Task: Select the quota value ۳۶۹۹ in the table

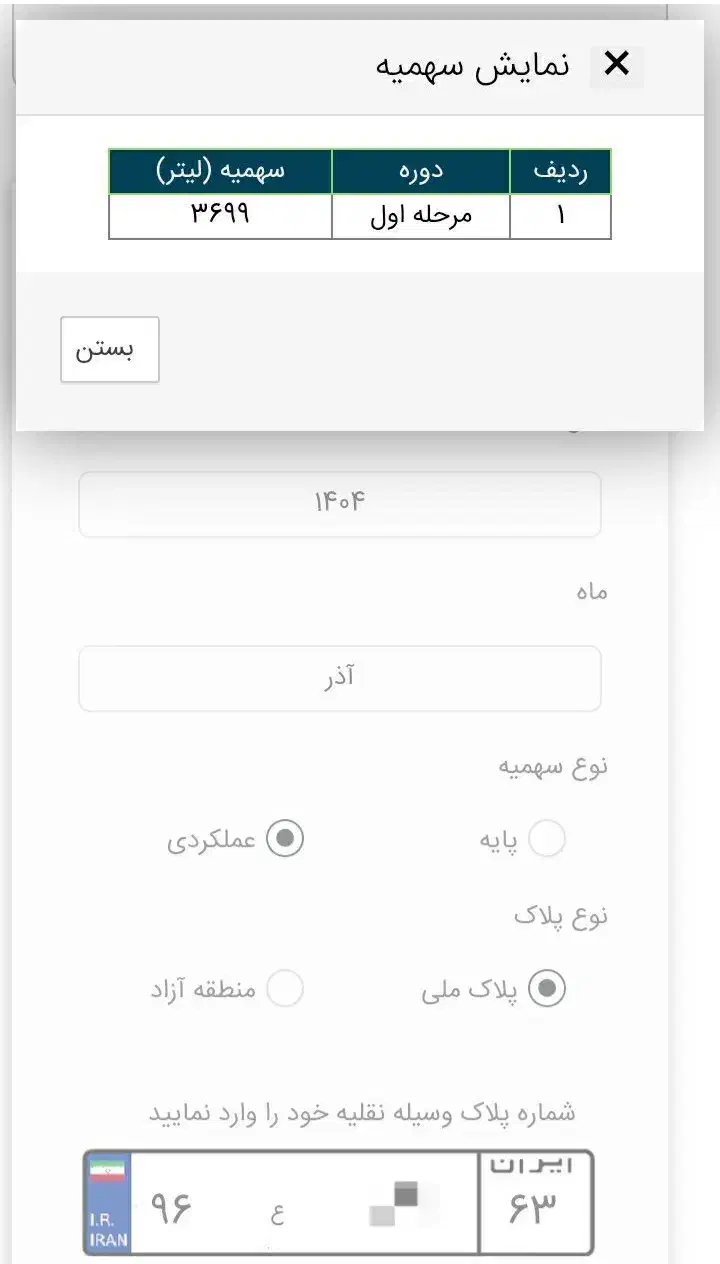Action: [219, 215]
